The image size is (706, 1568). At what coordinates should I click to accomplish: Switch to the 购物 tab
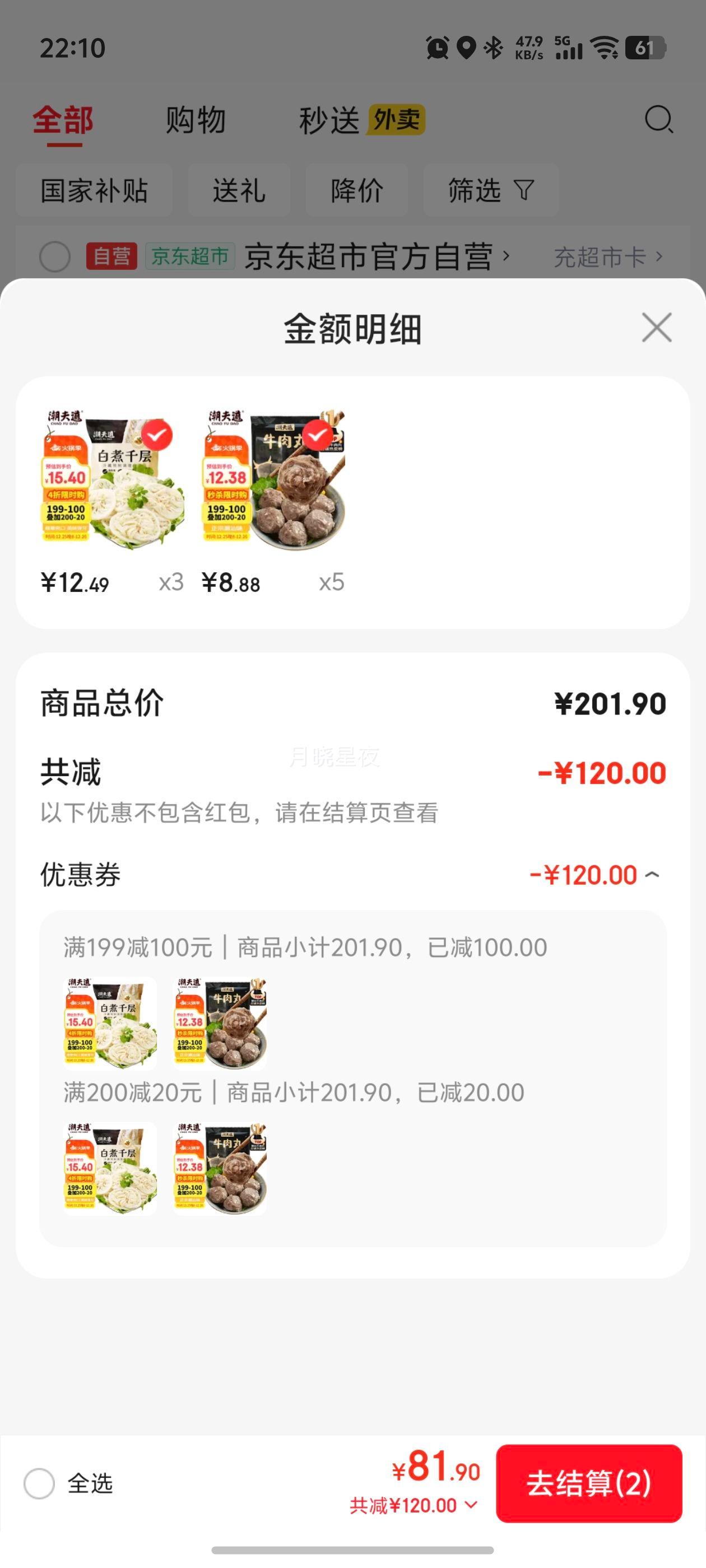tap(194, 120)
